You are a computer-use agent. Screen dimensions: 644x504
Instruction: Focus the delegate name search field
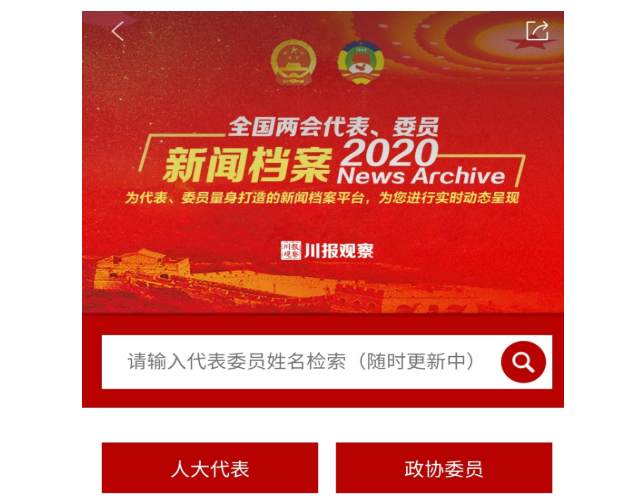pyautogui.click(x=300, y=362)
